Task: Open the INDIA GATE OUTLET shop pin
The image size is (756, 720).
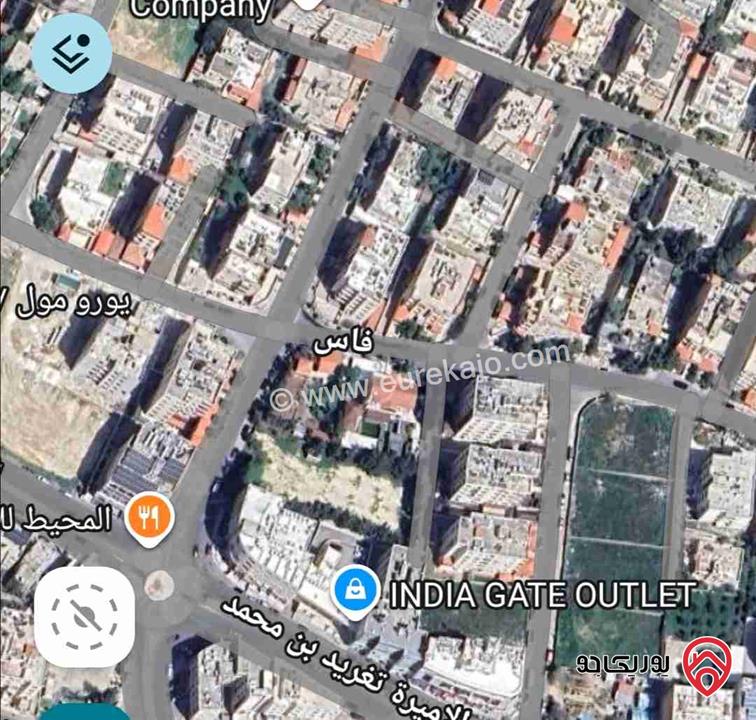Action: pos(355,590)
